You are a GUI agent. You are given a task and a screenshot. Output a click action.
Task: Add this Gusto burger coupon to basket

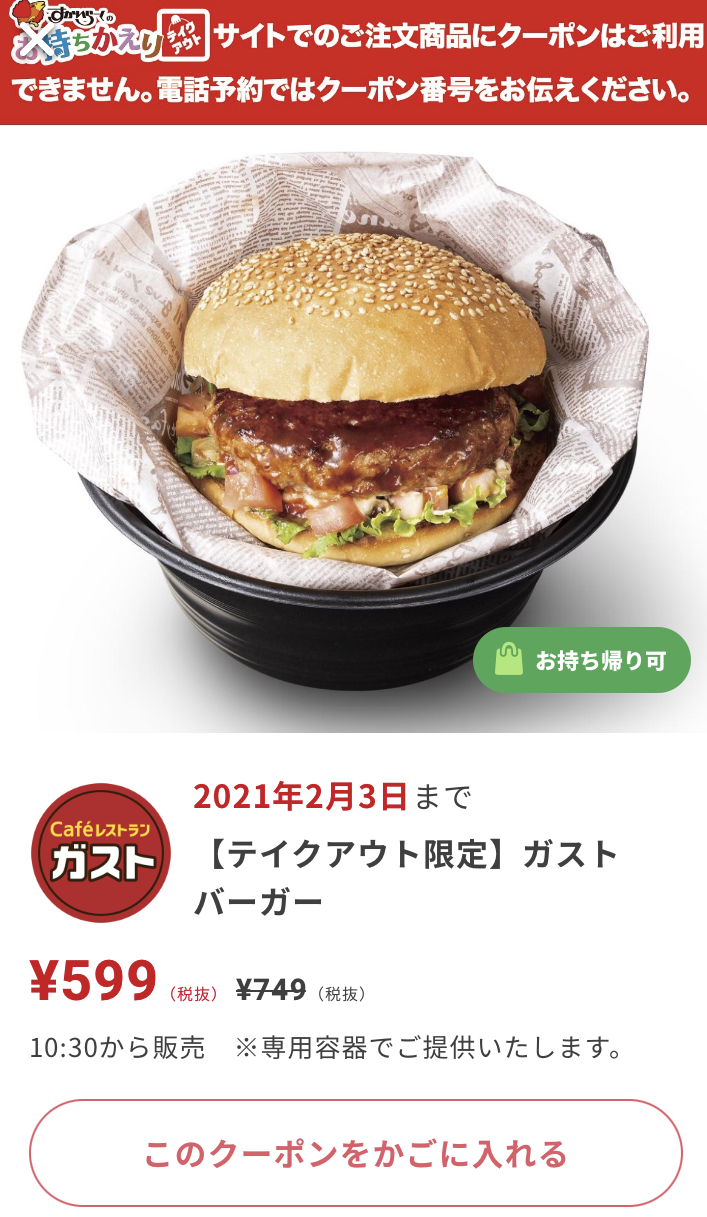click(x=355, y=1153)
